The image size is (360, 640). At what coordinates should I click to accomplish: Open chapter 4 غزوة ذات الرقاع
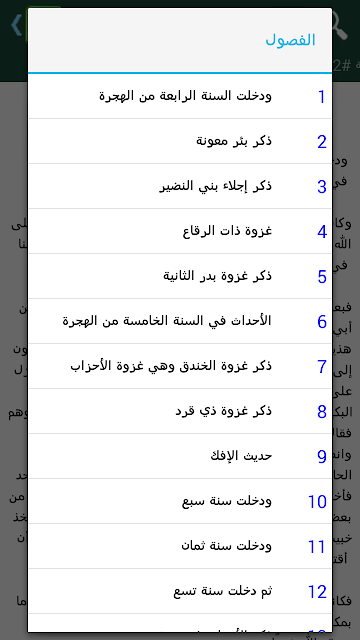(x=180, y=231)
